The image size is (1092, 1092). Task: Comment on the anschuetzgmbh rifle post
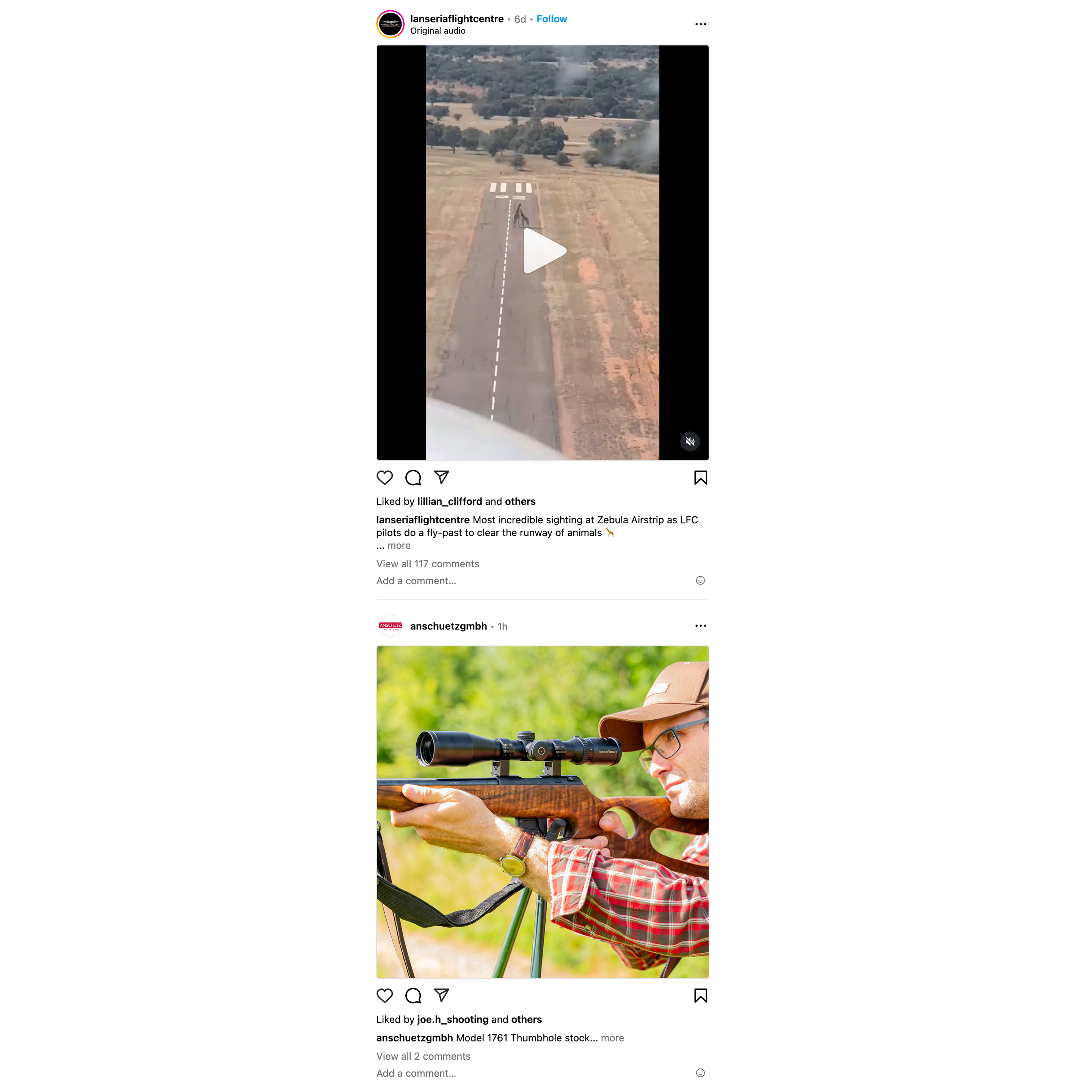pos(413,995)
